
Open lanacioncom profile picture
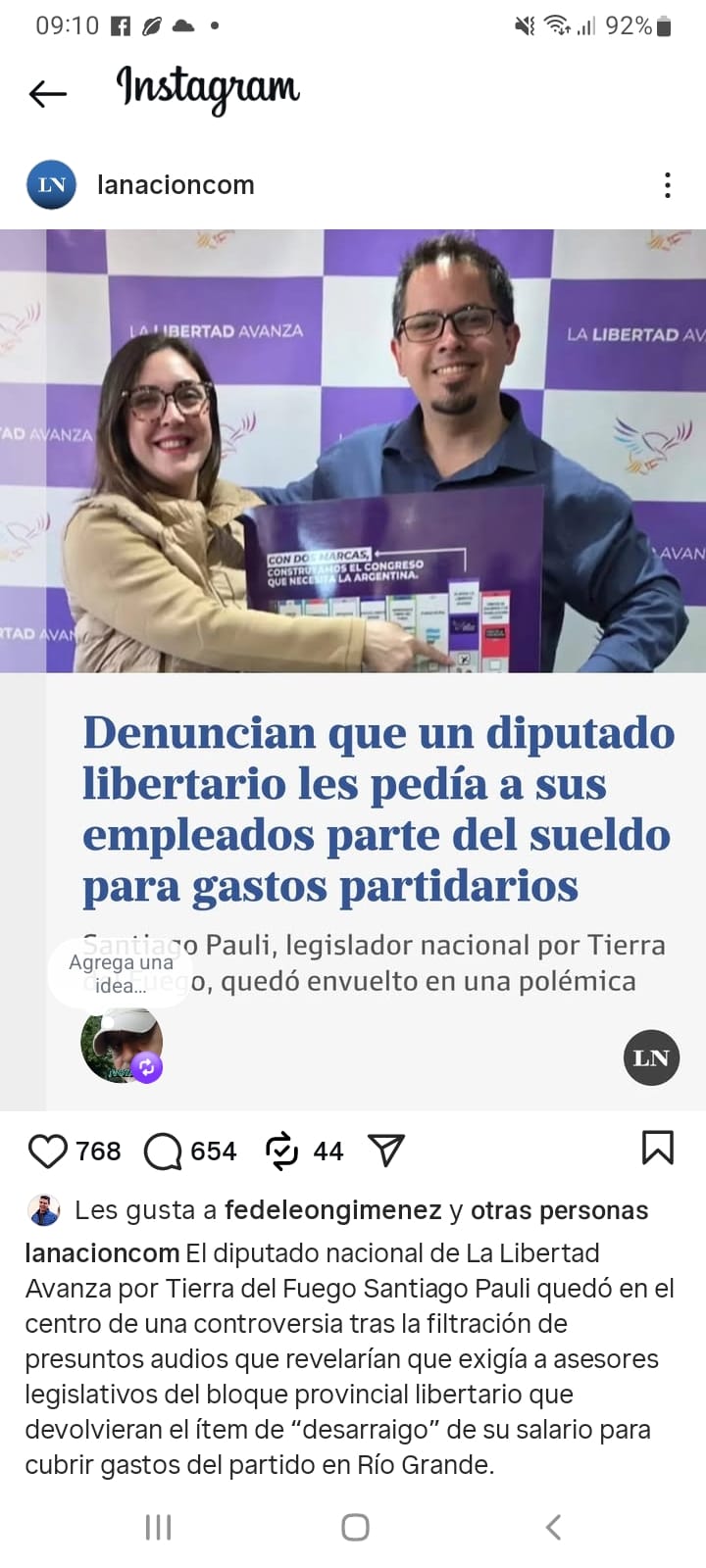coord(51,184)
